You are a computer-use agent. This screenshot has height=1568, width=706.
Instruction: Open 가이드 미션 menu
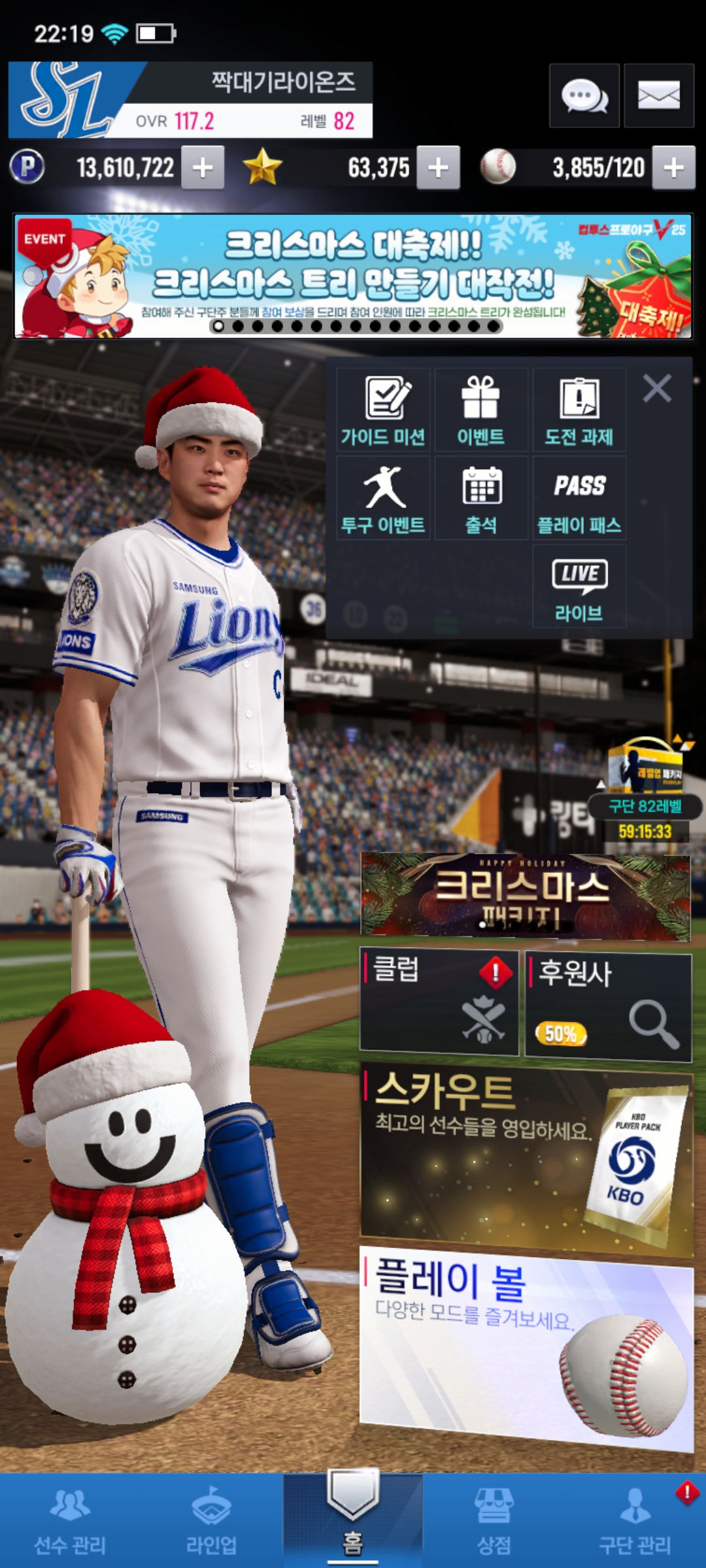pyautogui.click(x=383, y=410)
